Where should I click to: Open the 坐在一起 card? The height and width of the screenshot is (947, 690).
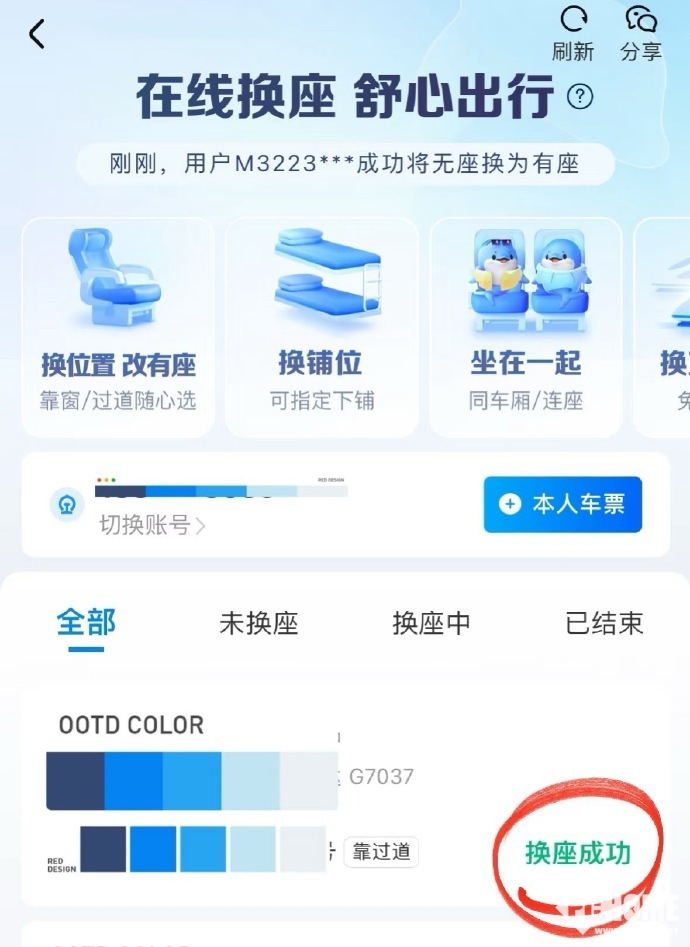(x=525, y=327)
